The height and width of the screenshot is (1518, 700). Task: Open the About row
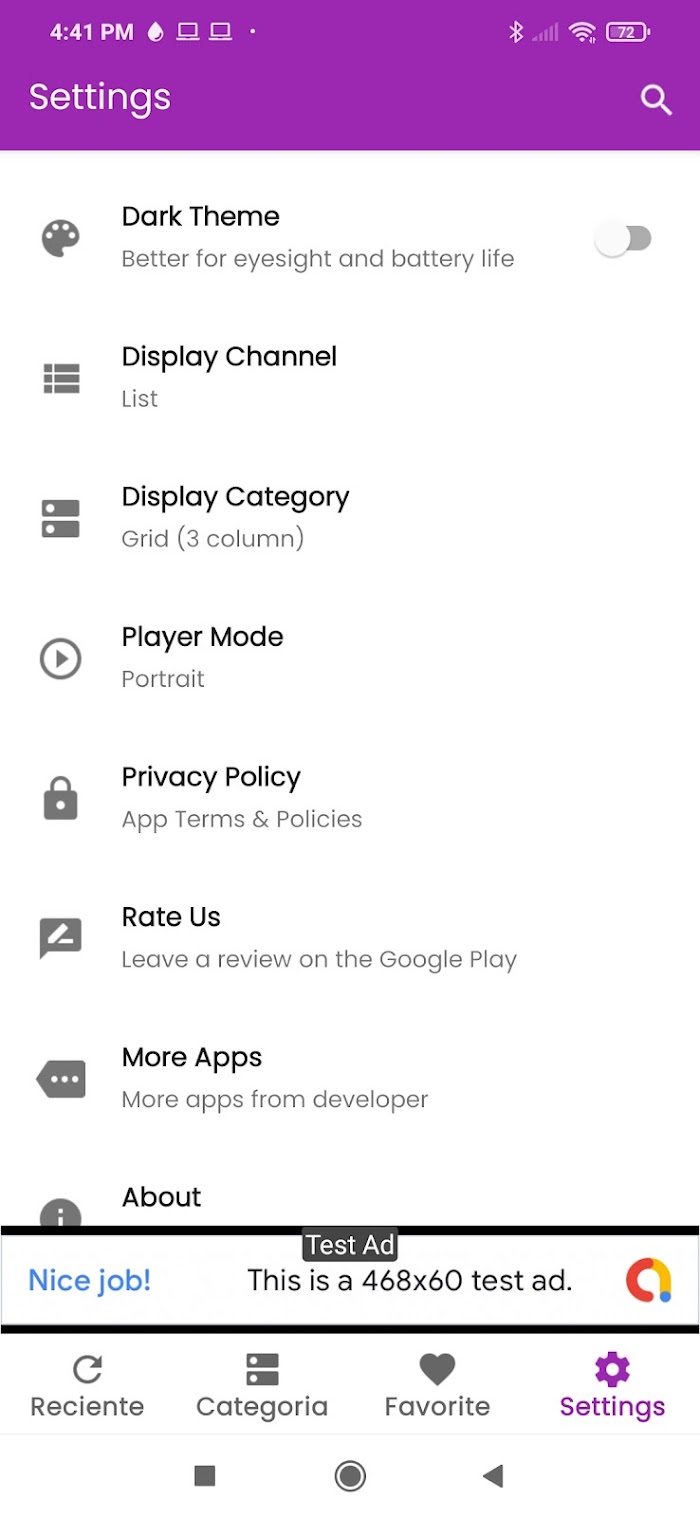(350, 1188)
